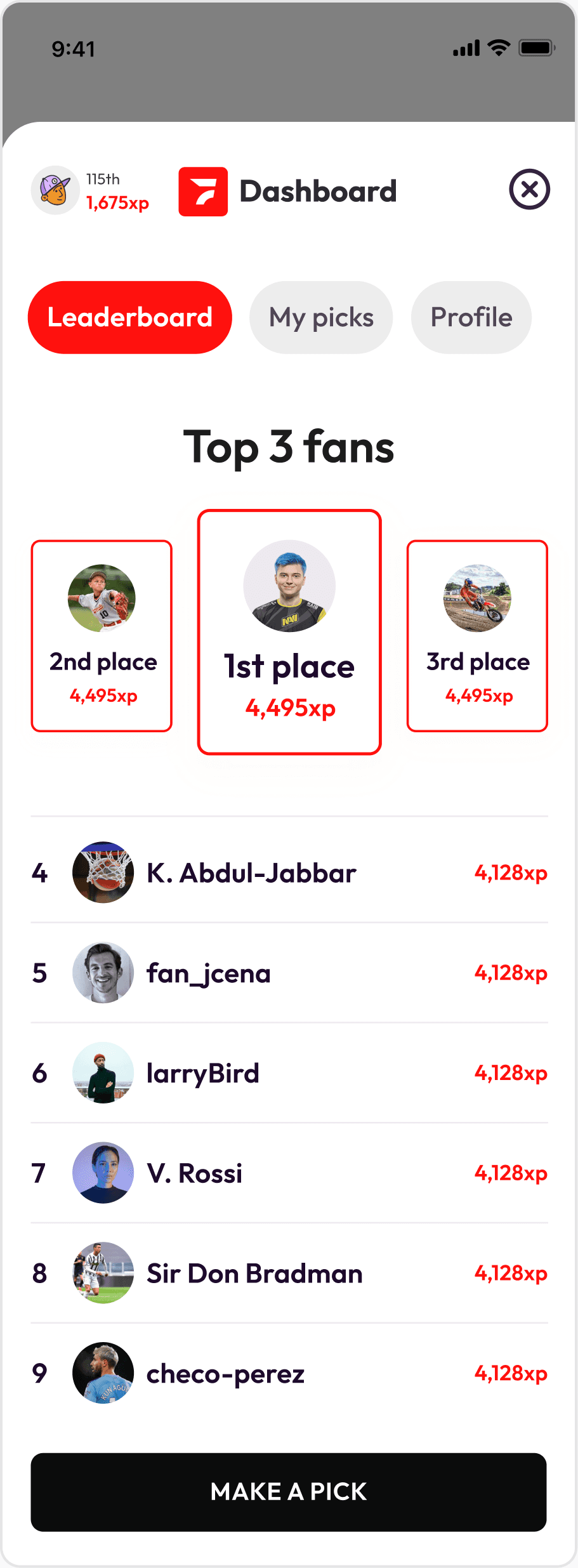578x1568 pixels.
Task: Select larryBird in the ranking list
Action: 289,1073
